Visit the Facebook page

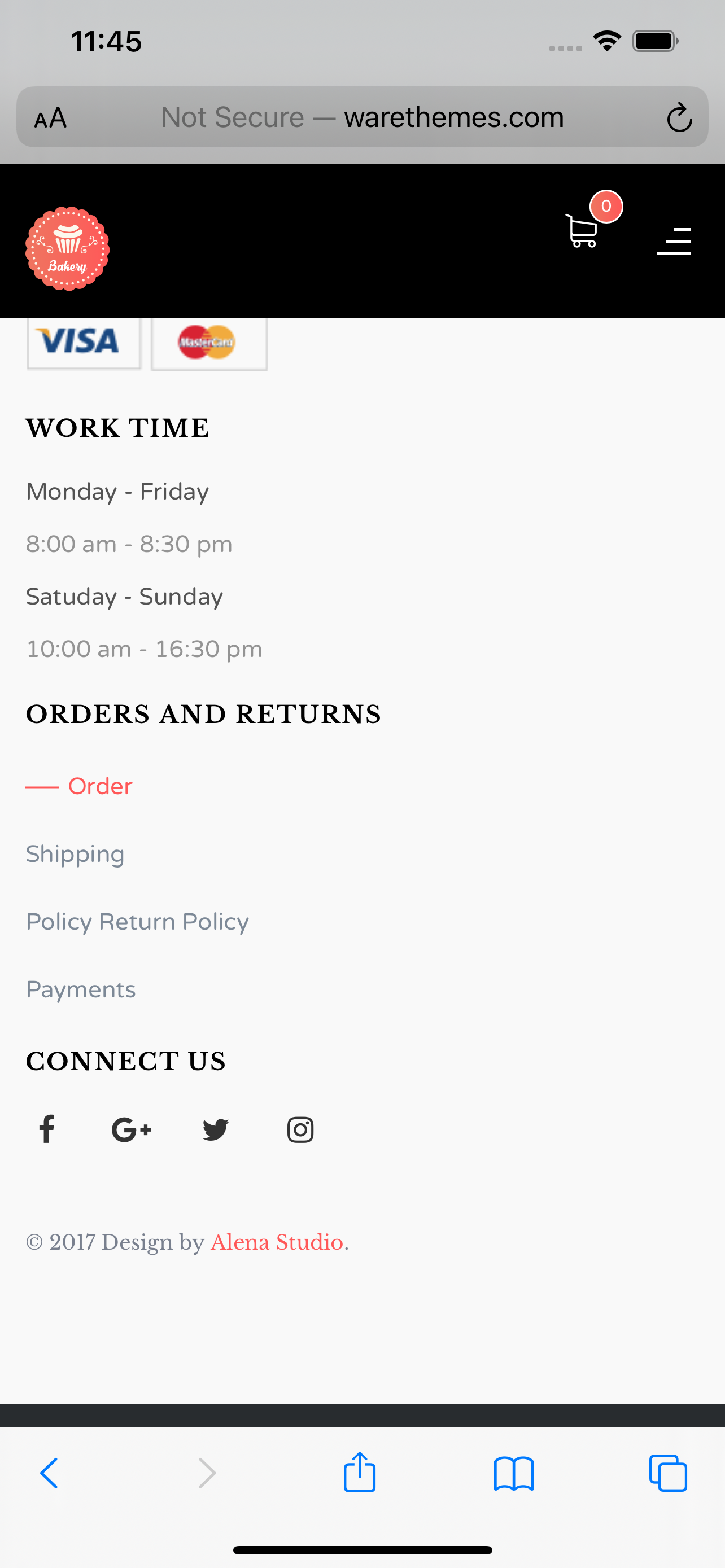coord(47,1130)
